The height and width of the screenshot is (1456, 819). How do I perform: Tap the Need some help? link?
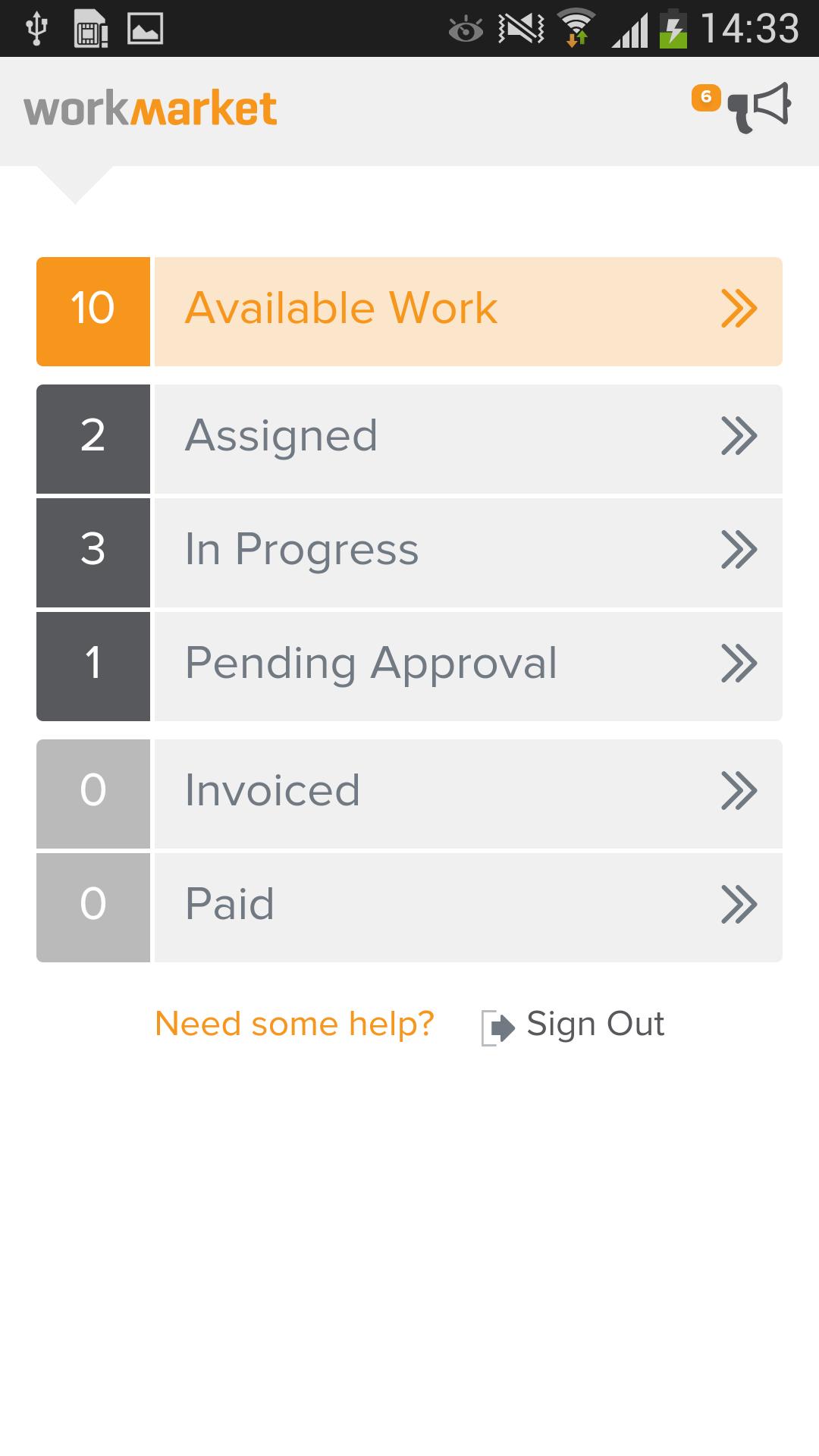click(294, 1024)
